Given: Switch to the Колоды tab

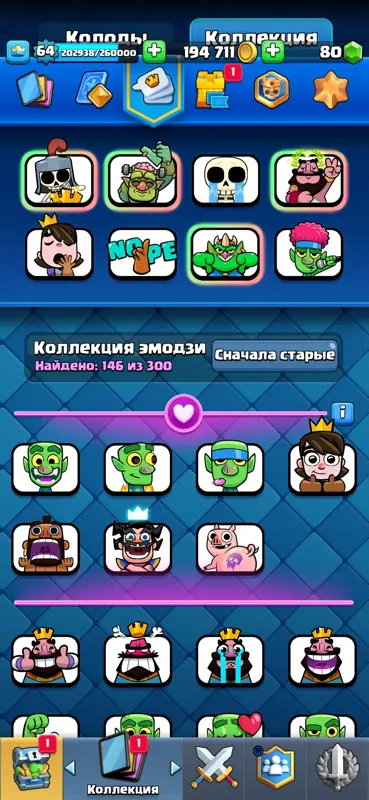Looking at the screenshot, I should (106, 34).
